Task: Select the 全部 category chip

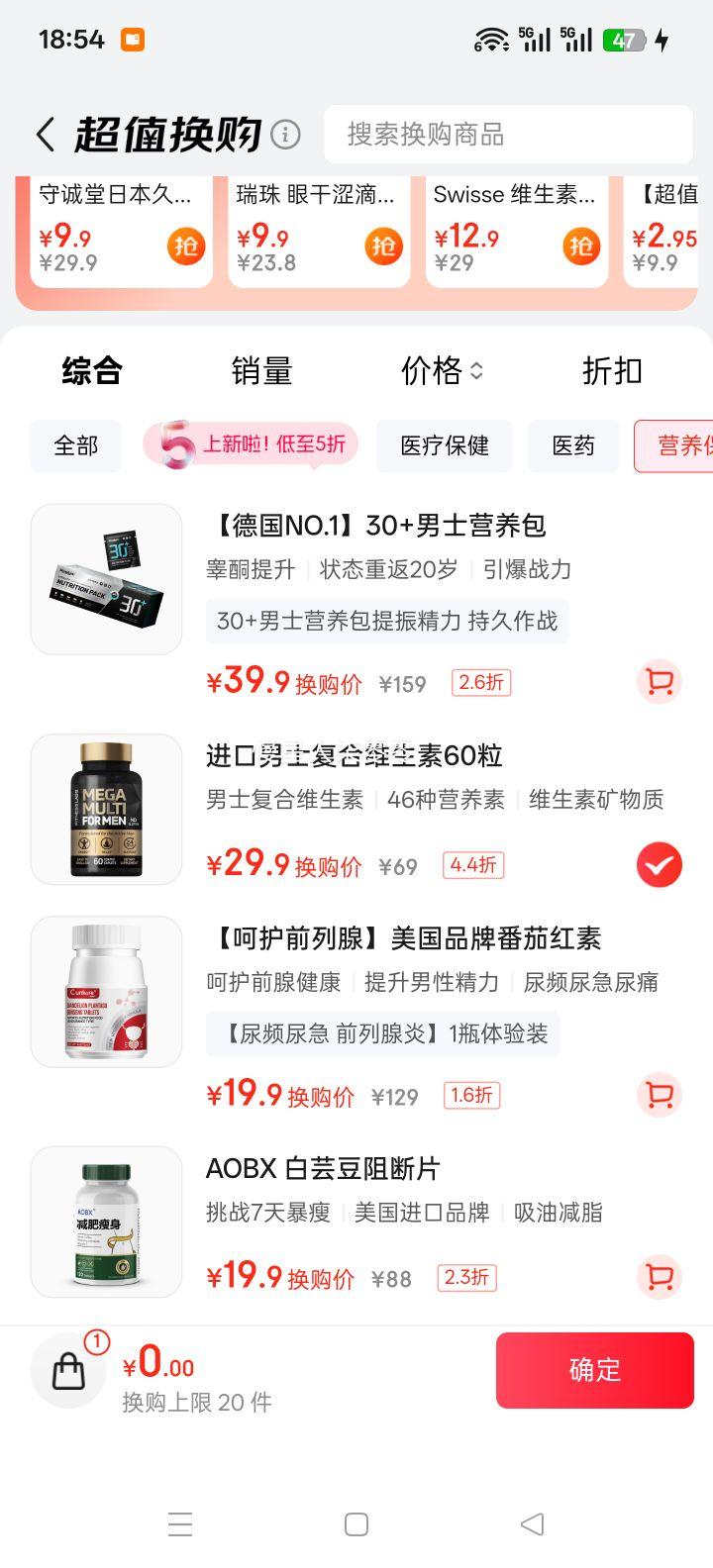Action: 75,445
